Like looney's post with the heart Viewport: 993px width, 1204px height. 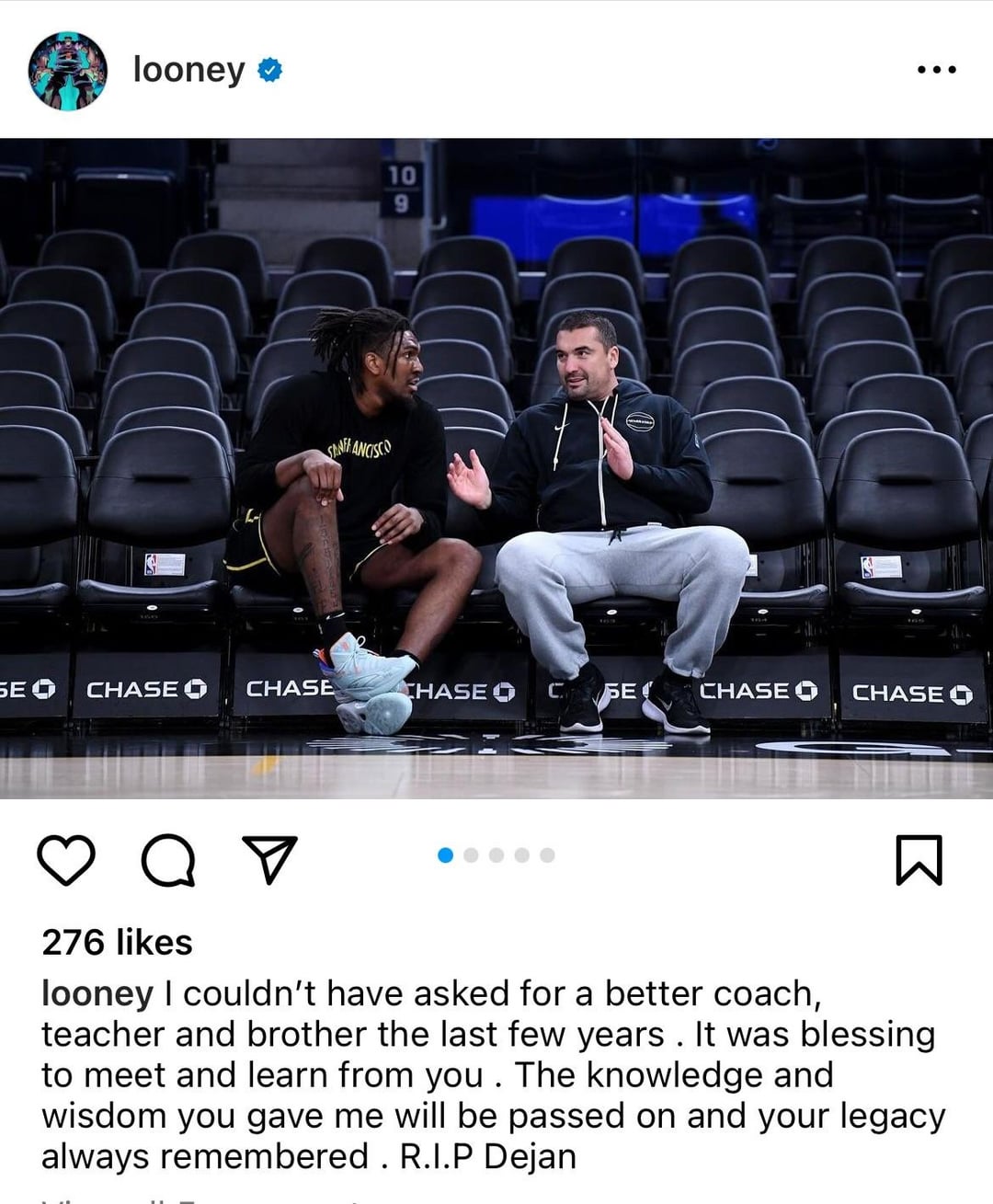[66, 860]
